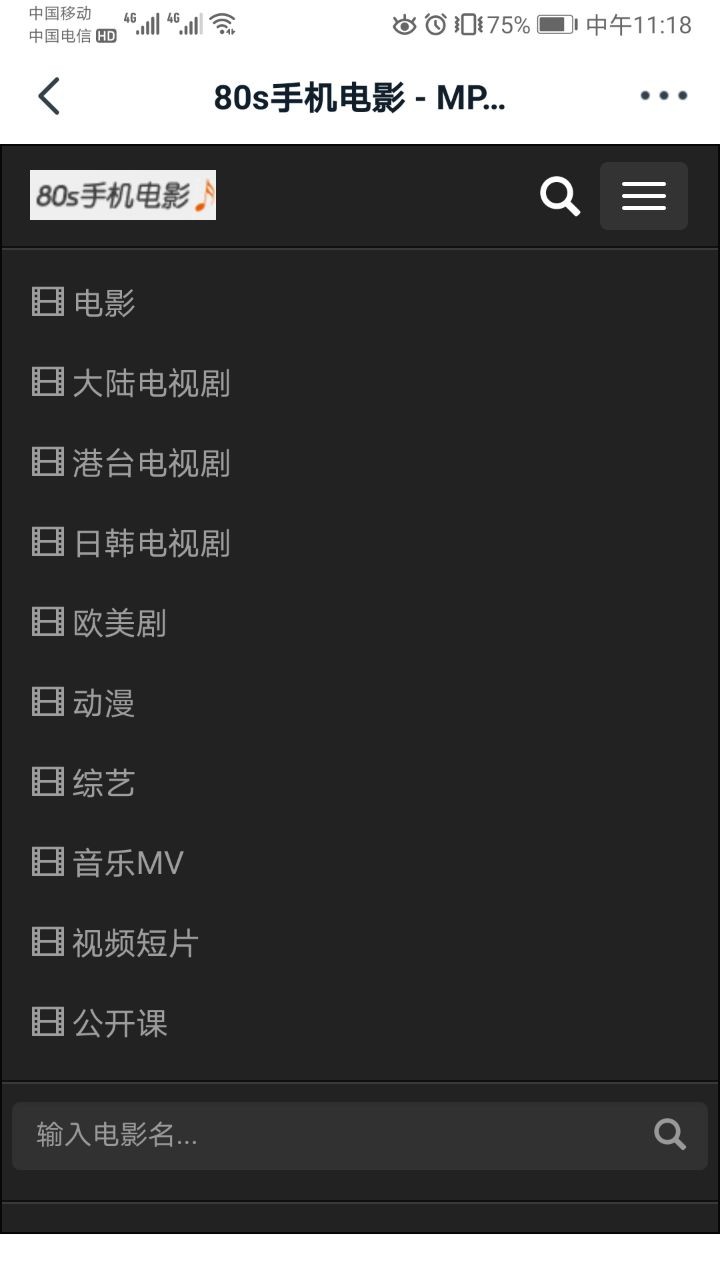Open the 港台电视剧 category
This screenshot has height=1280, width=720.
[x=152, y=462]
